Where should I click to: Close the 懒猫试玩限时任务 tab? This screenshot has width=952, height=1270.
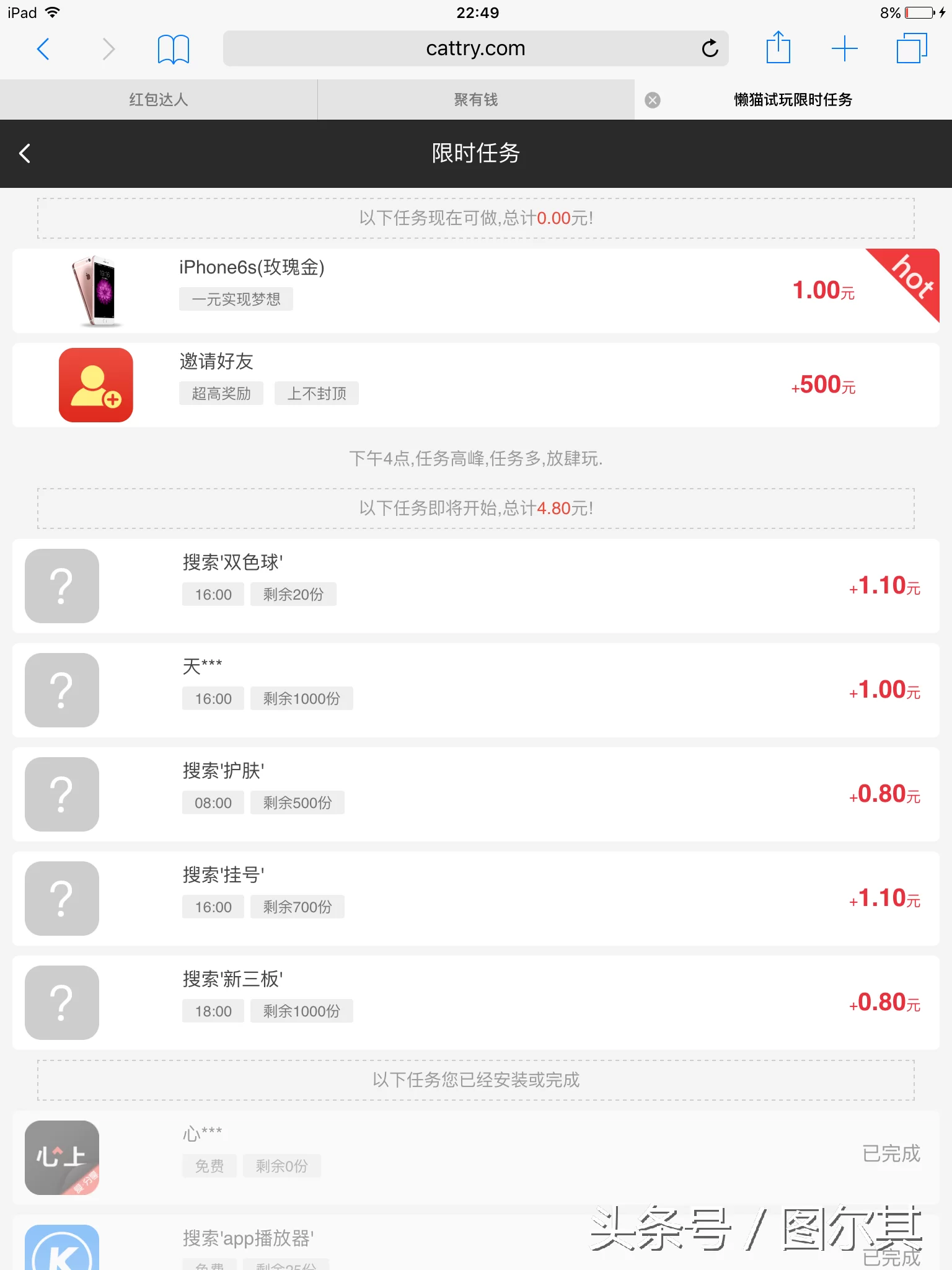(x=653, y=100)
